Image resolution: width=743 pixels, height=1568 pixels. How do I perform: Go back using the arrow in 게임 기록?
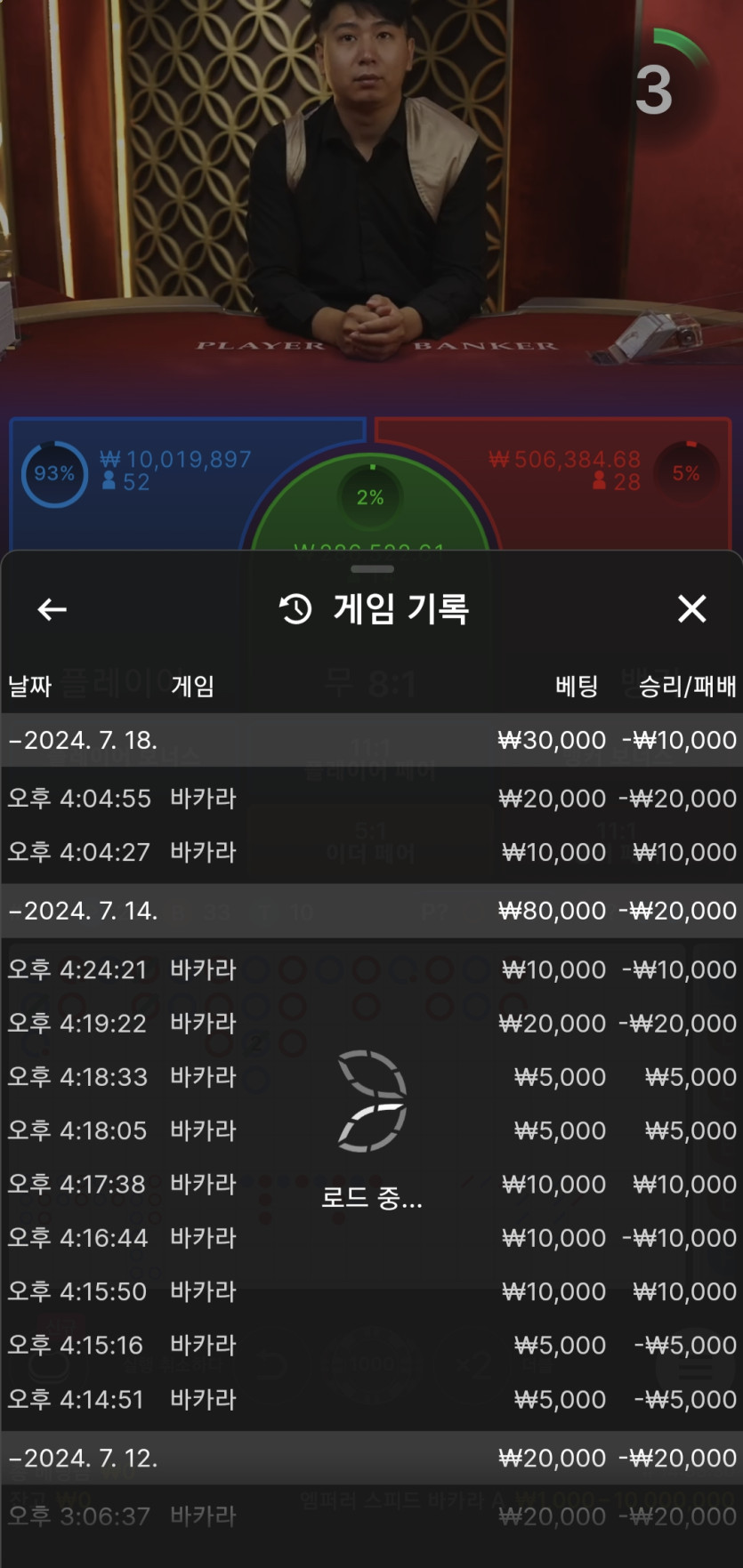click(x=52, y=609)
